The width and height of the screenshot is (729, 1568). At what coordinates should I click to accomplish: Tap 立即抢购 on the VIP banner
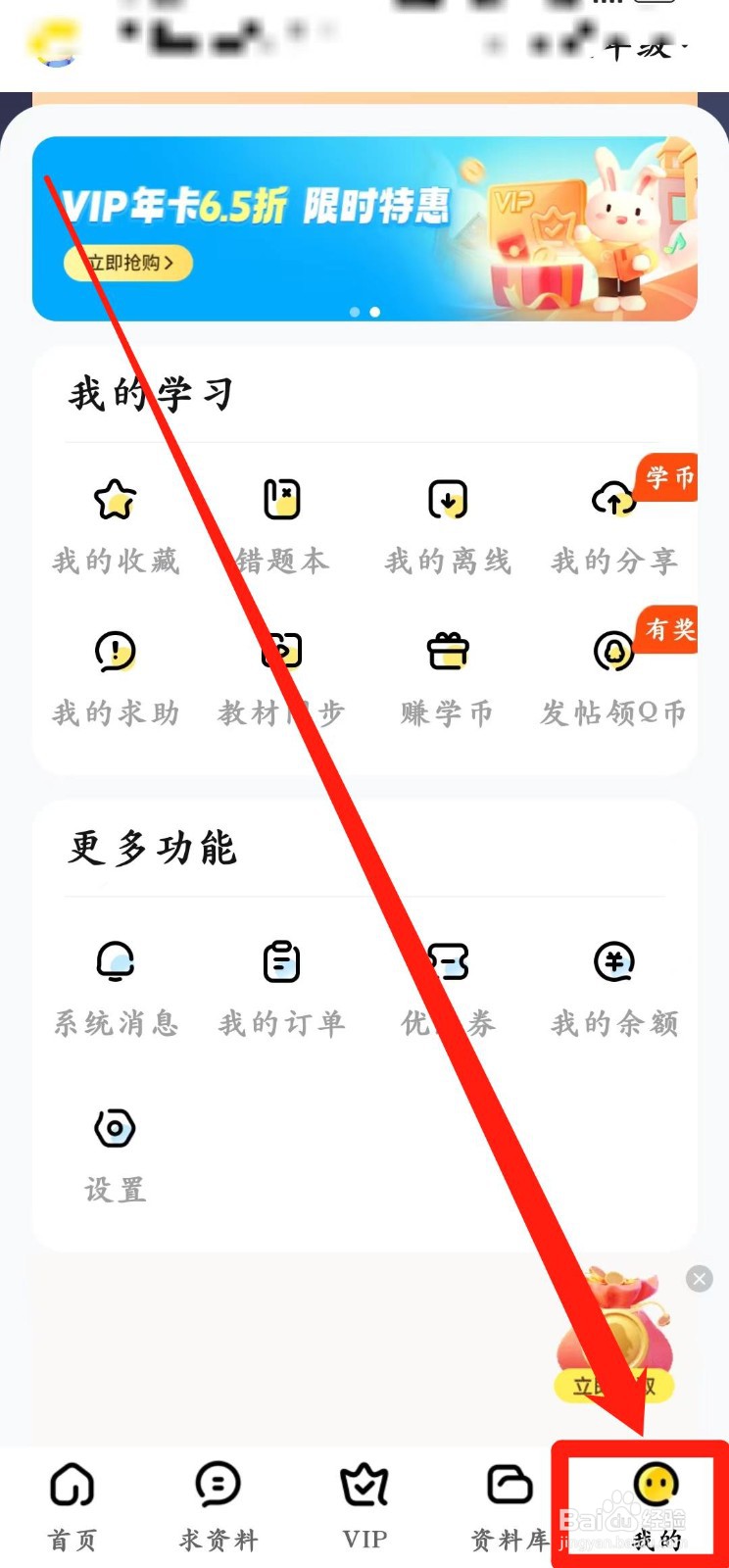[127, 263]
